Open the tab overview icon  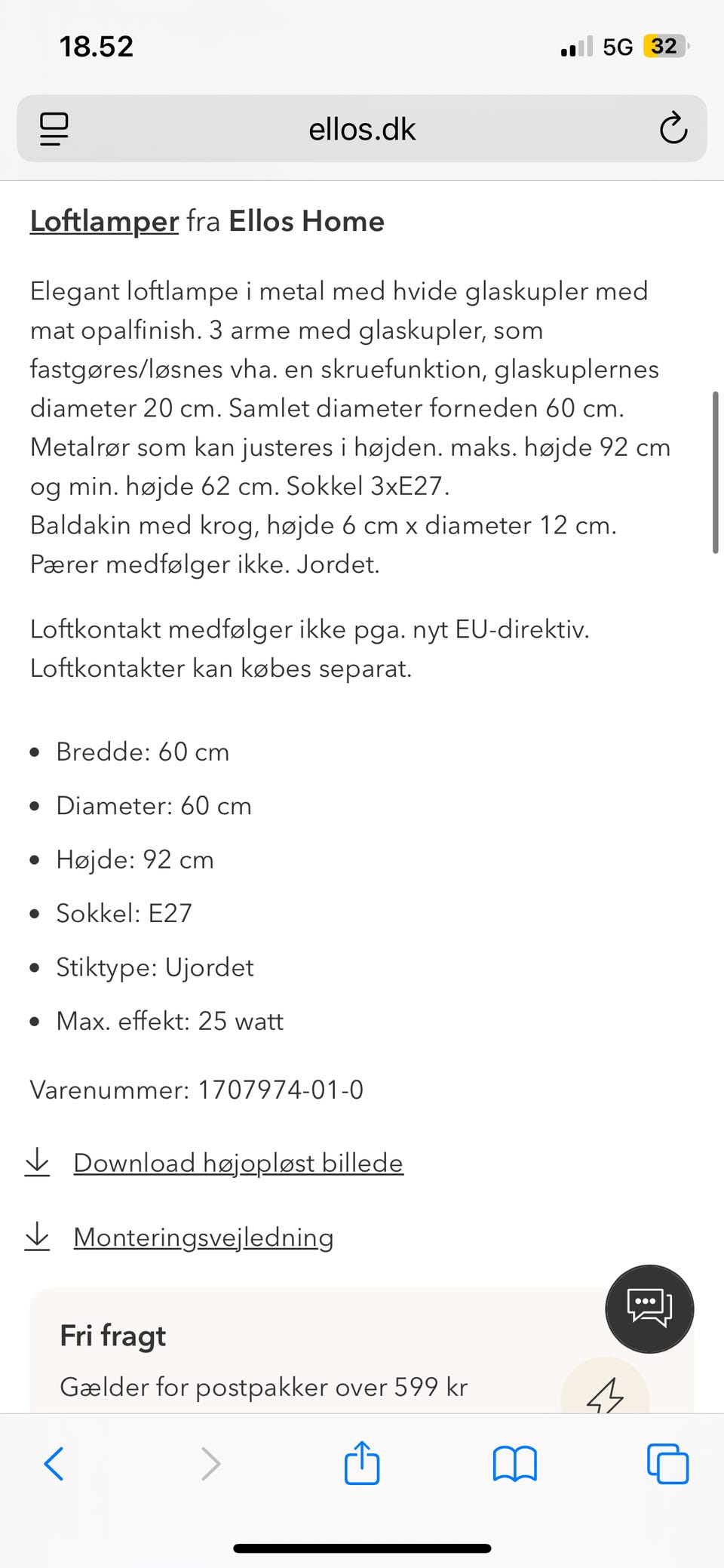667,1462
